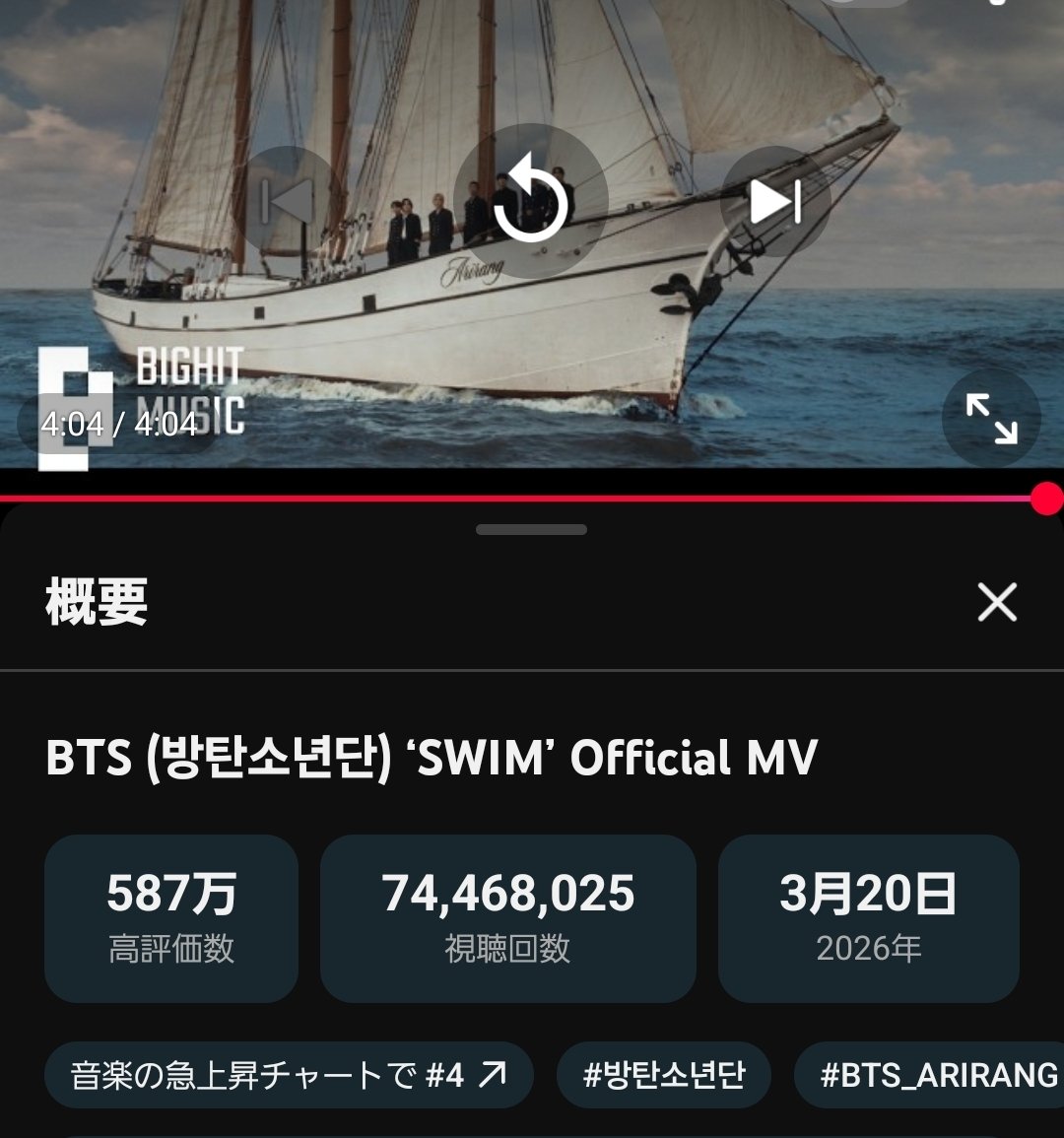Replay the SWIM music video
1064x1138 pixels.
(531, 202)
